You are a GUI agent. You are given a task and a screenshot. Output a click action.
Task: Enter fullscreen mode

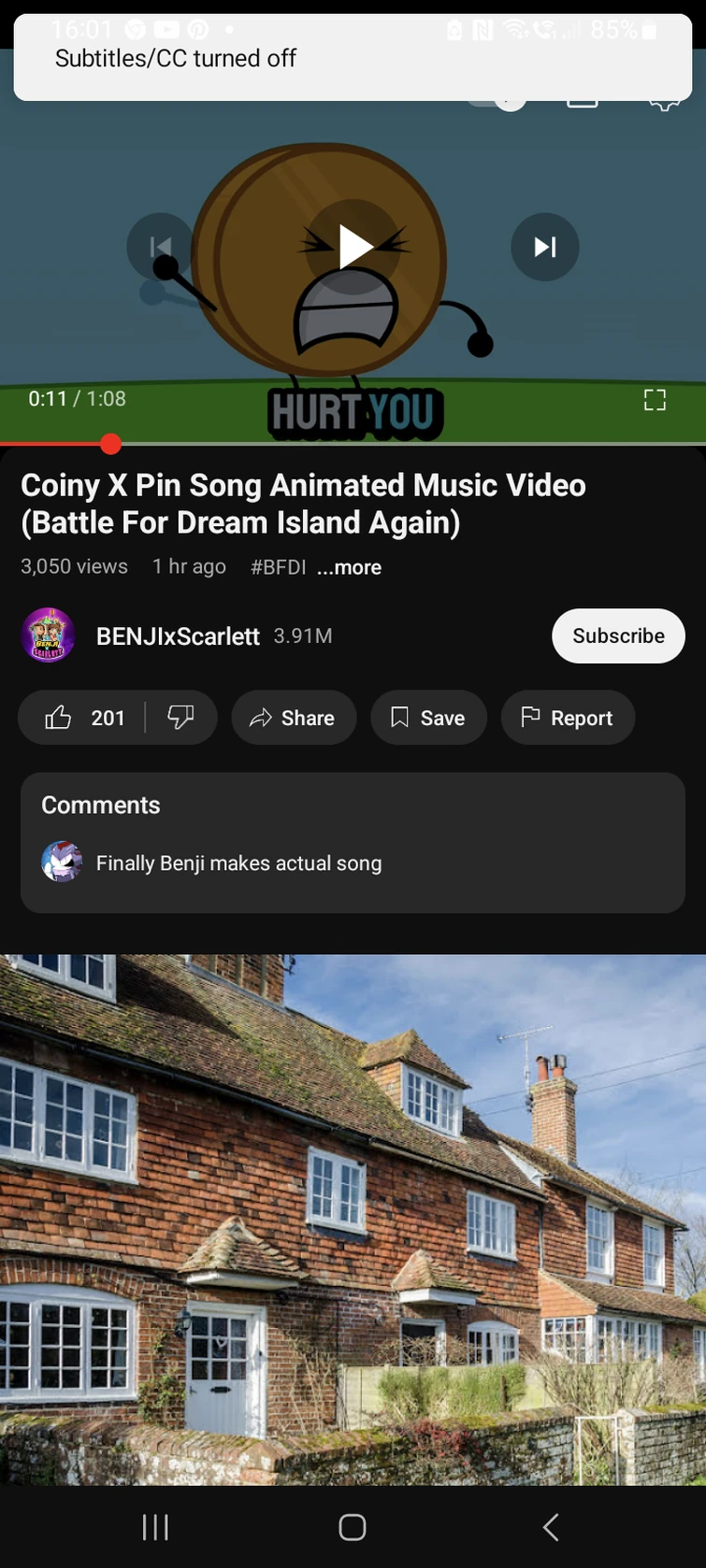point(655,400)
